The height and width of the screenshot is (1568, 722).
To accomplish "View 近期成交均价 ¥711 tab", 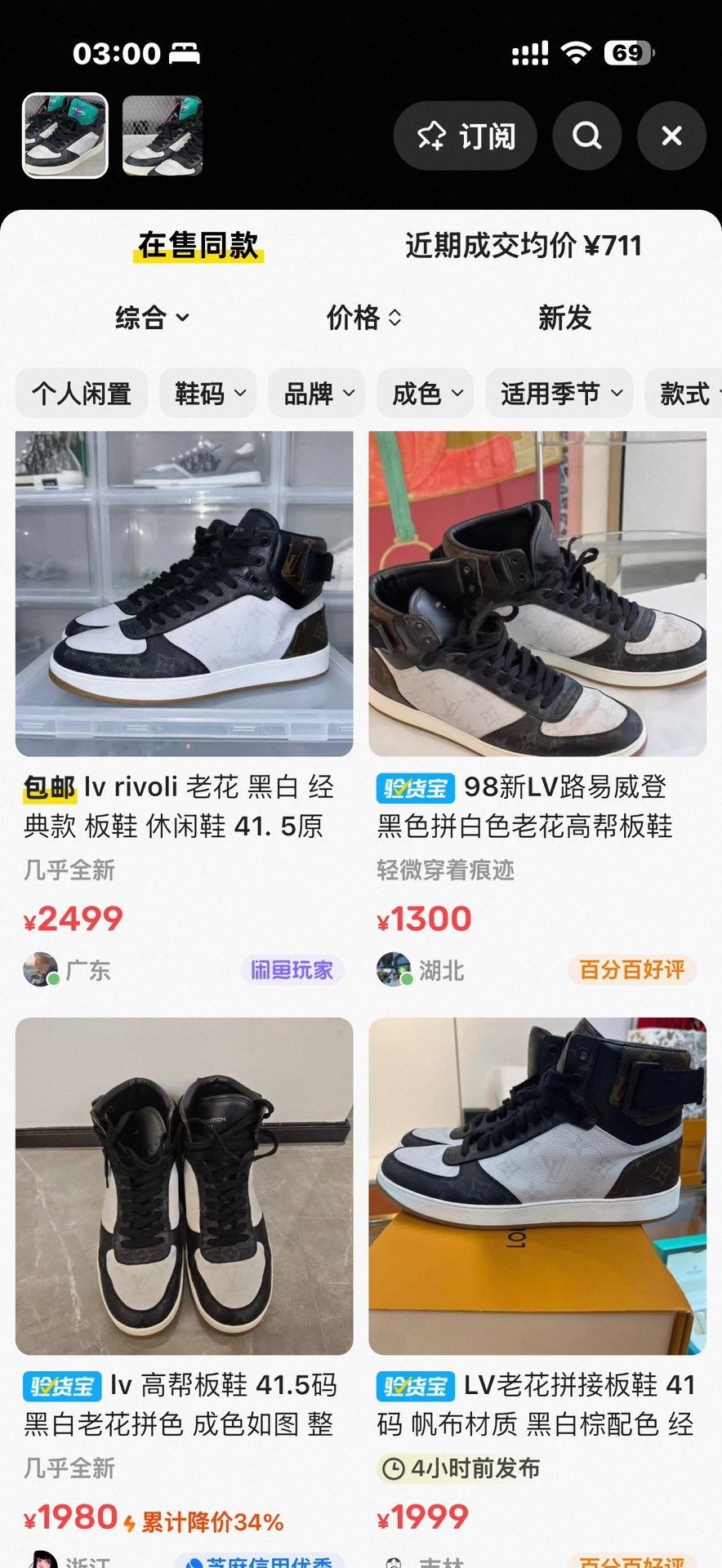I will 524,245.
